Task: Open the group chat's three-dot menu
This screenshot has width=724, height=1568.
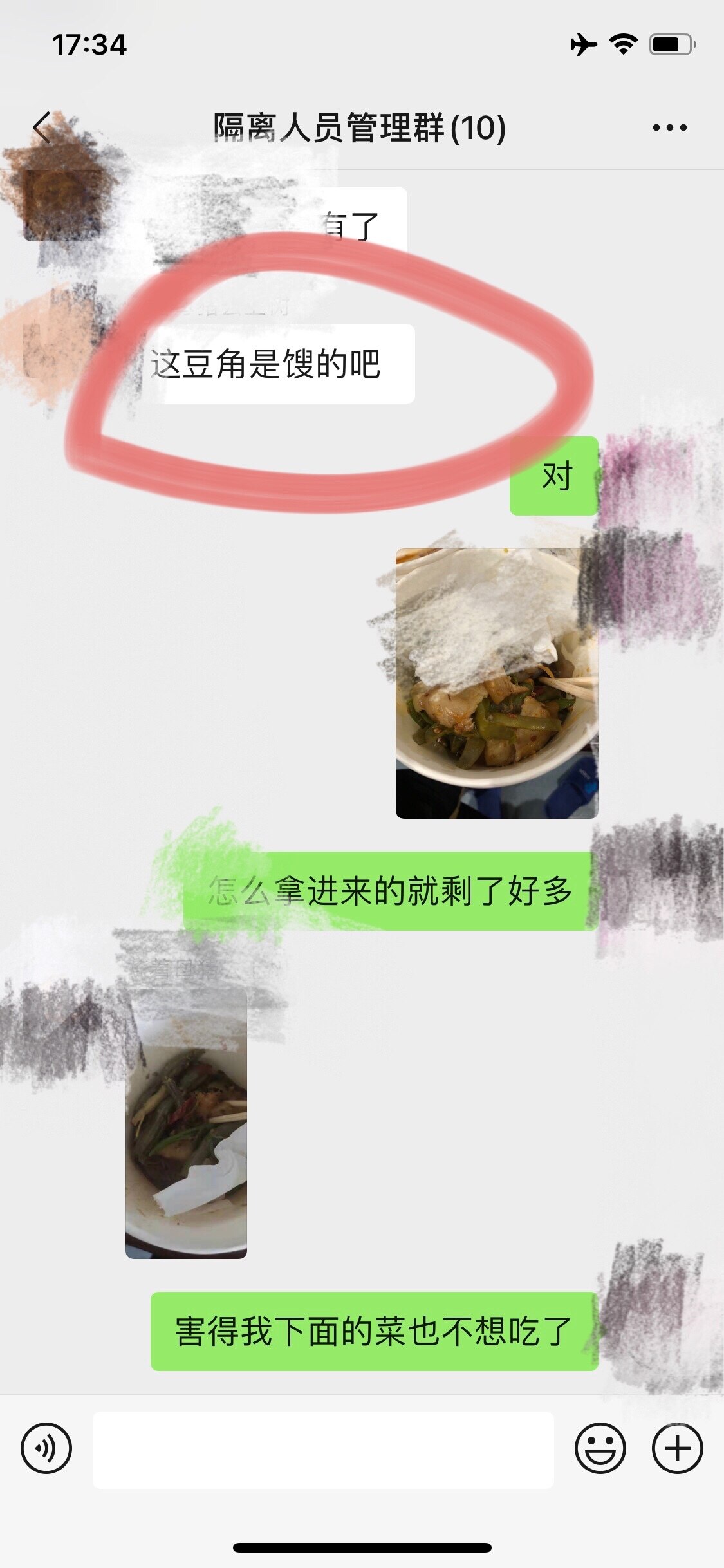Action: pos(669,127)
